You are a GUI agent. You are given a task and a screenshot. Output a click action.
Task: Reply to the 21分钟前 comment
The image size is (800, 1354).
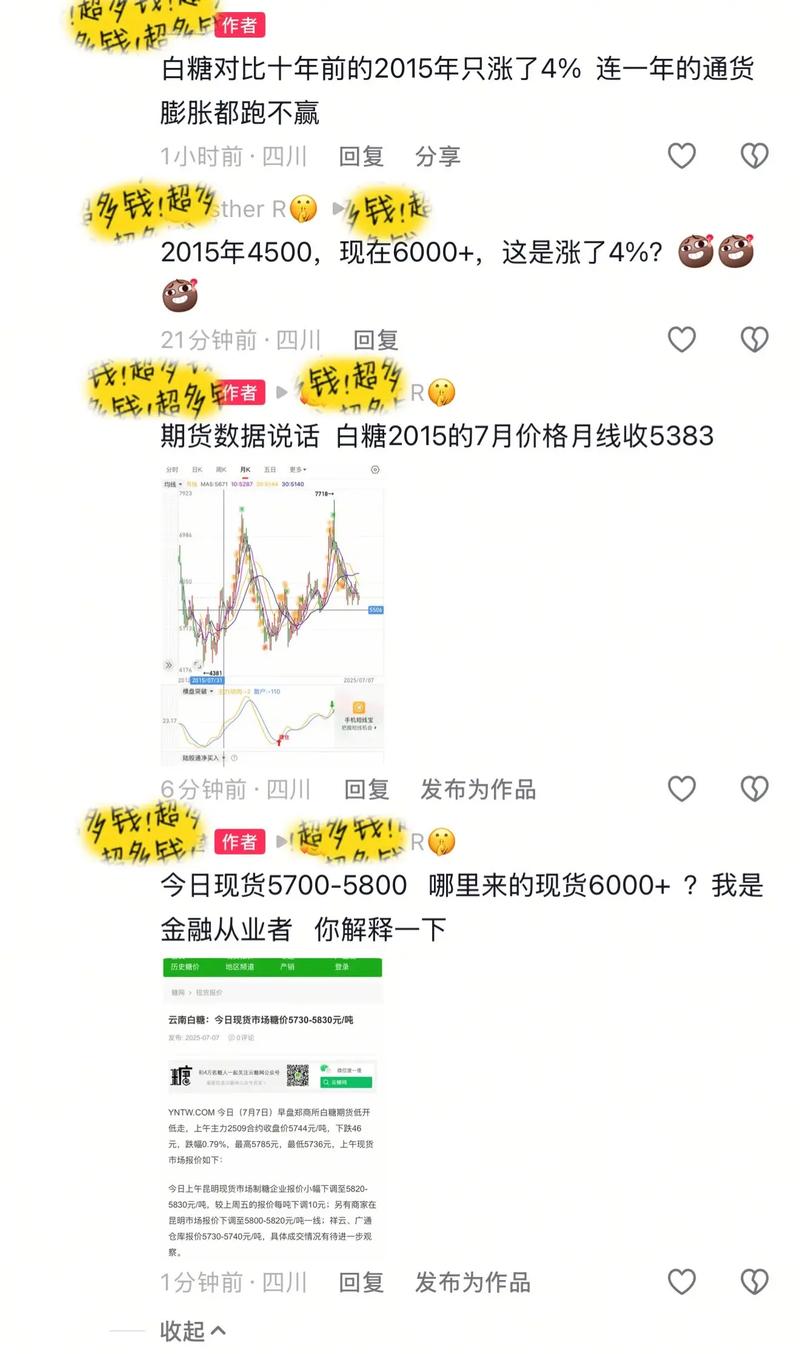[376, 340]
